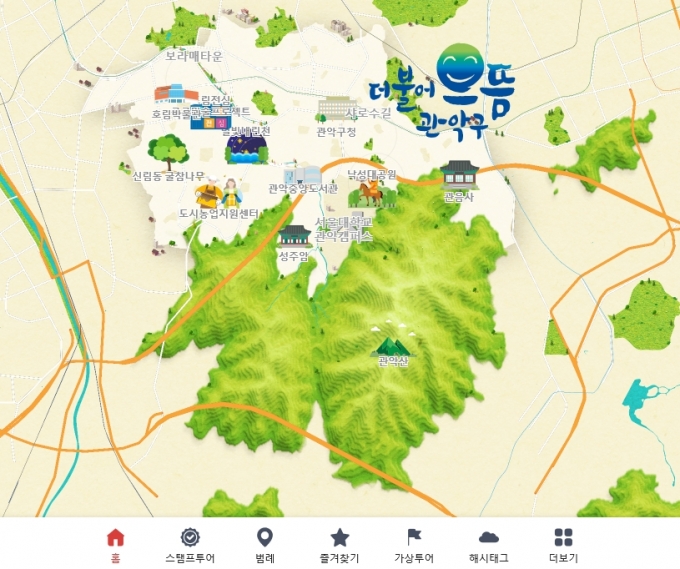Open the 범례 legend tab
680x569 pixels.
coord(265,545)
